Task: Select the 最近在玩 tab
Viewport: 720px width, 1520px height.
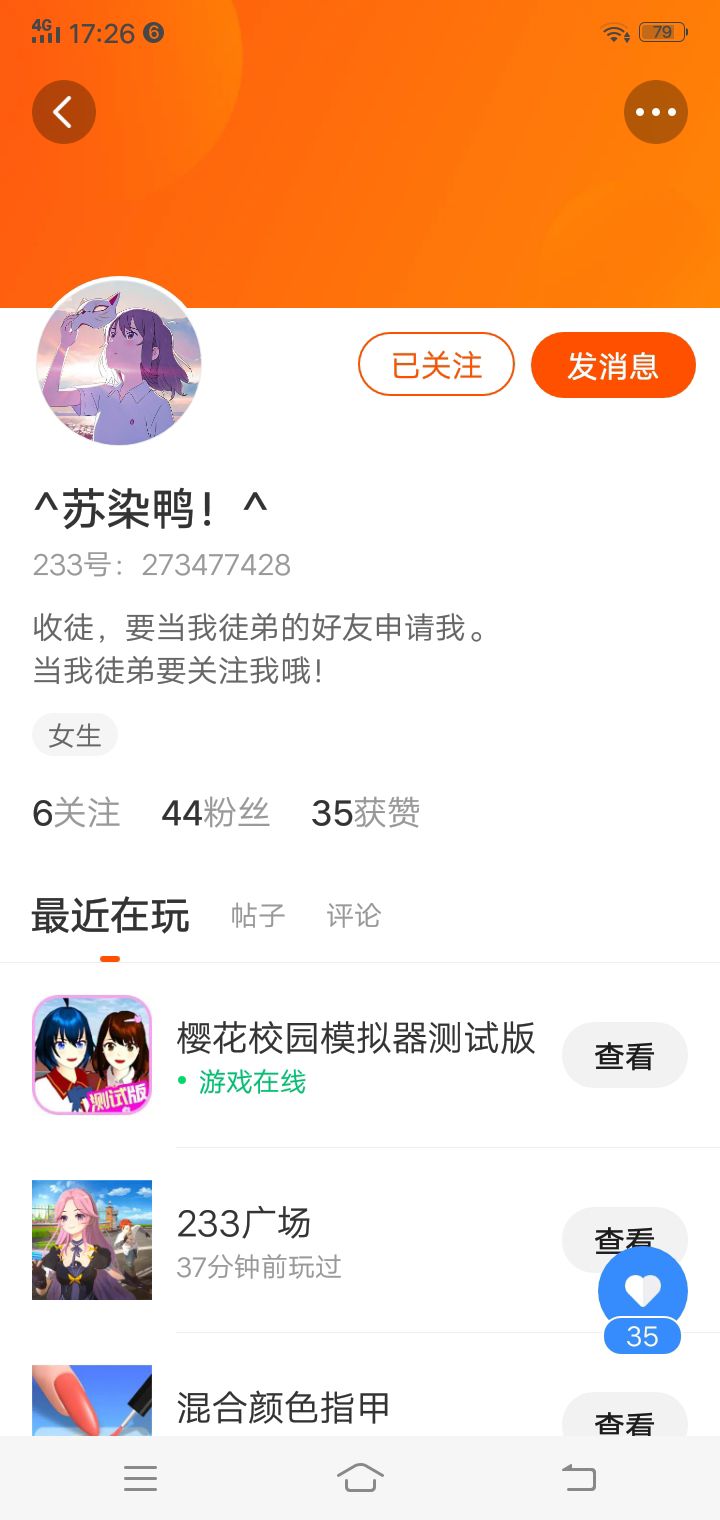Action: pos(110,915)
